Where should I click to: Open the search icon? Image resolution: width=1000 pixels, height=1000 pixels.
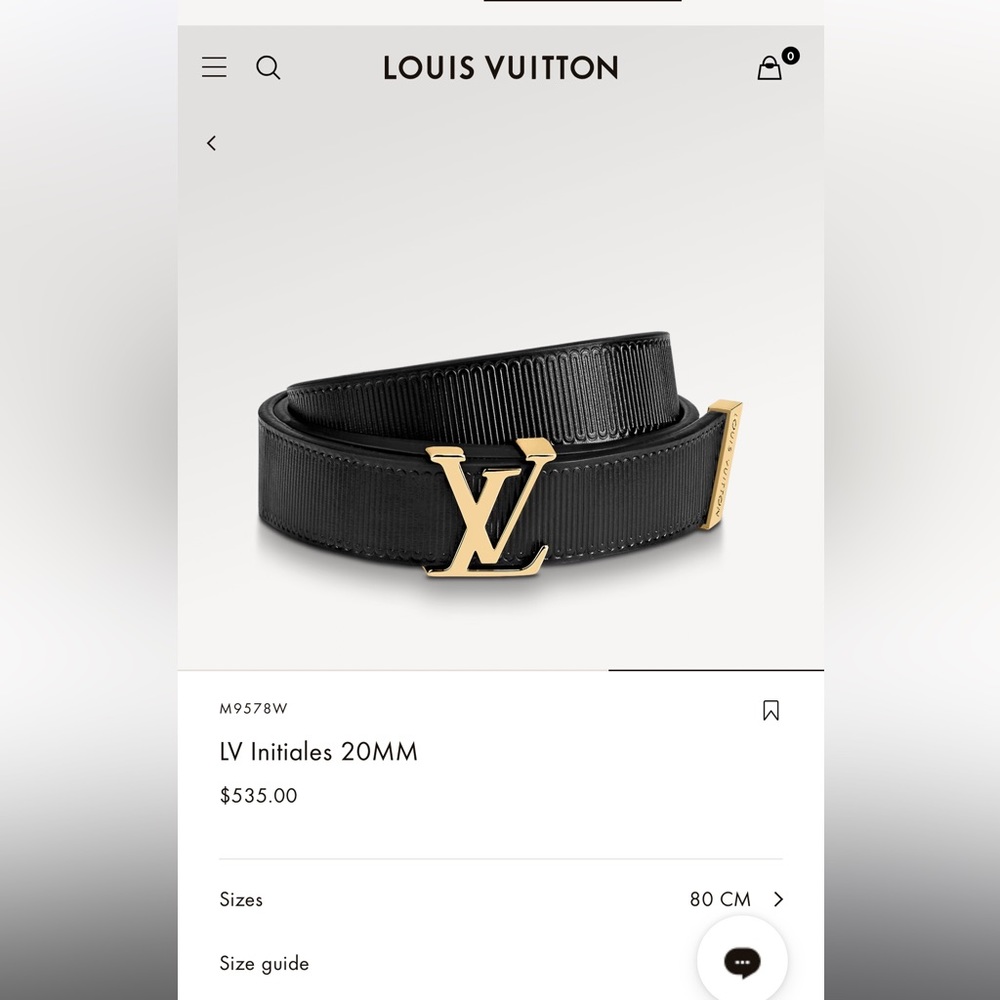[x=268, y=67]
